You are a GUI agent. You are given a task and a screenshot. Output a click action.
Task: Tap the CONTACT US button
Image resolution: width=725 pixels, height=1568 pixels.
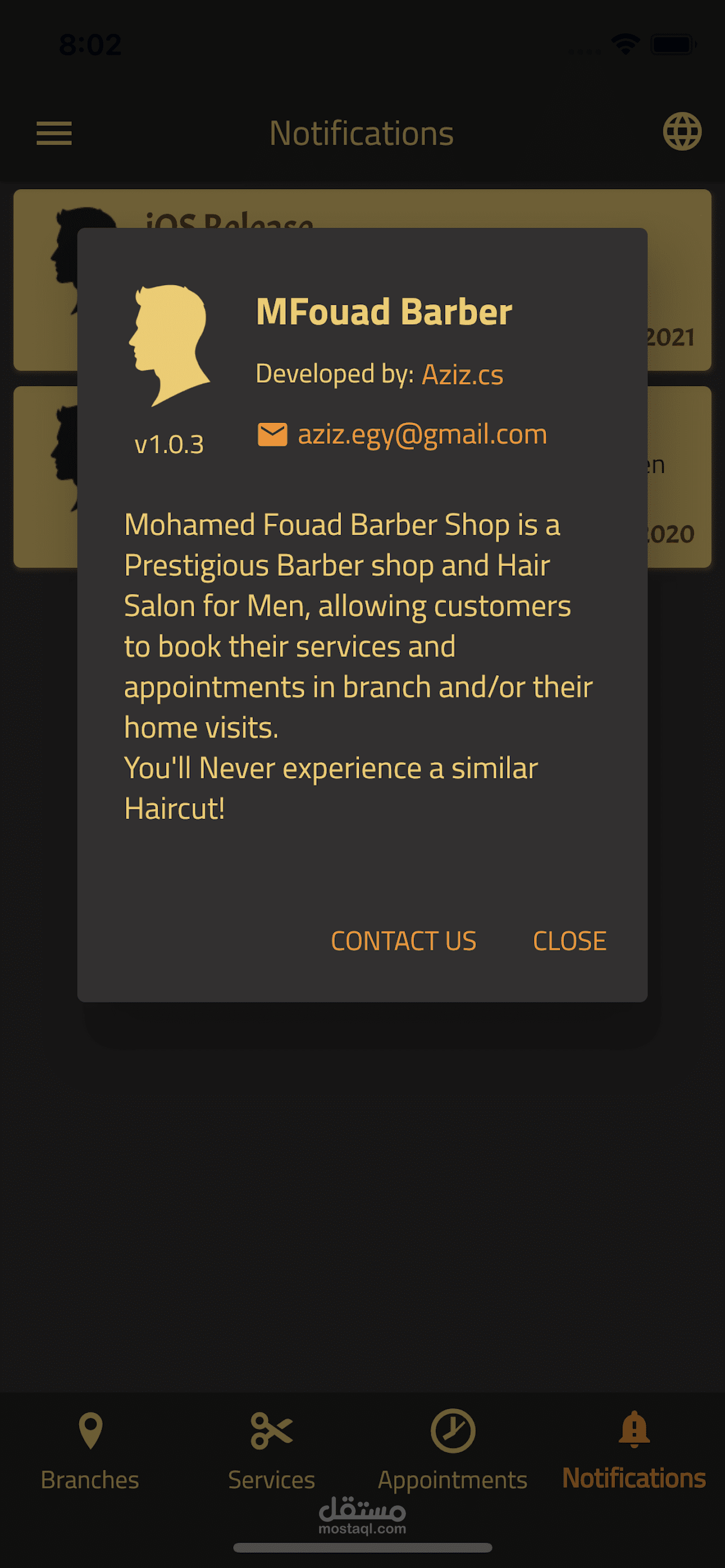[403, 941]
